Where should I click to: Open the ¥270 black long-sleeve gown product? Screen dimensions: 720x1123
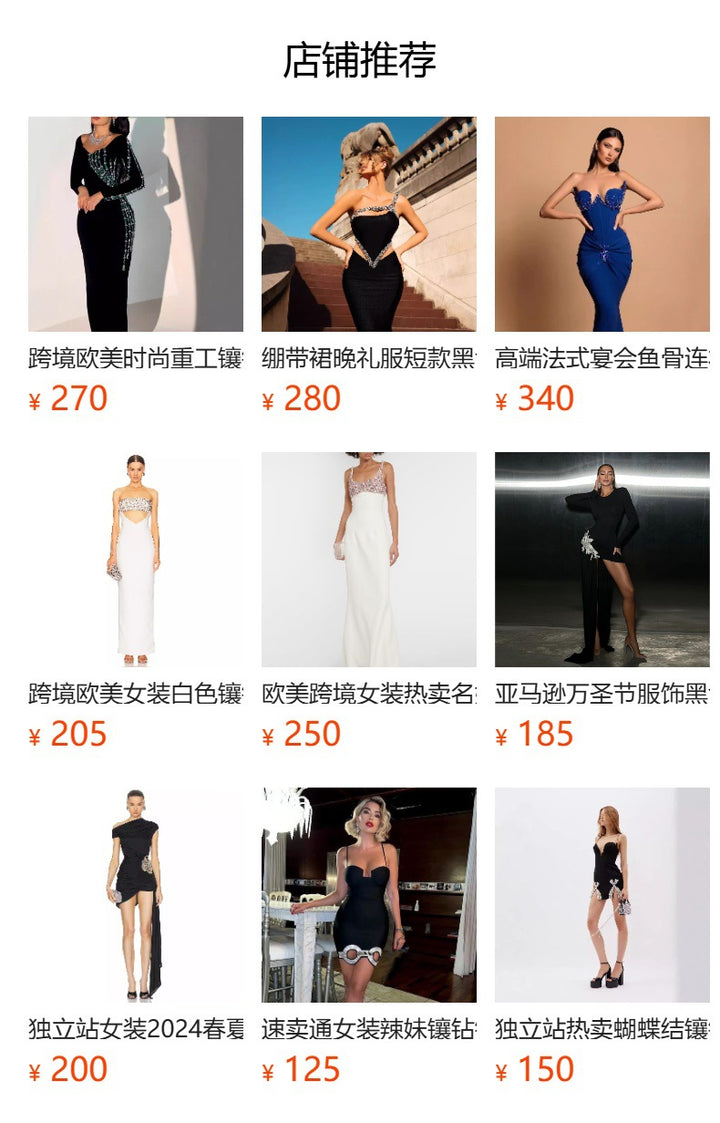(x=135, y=224)
